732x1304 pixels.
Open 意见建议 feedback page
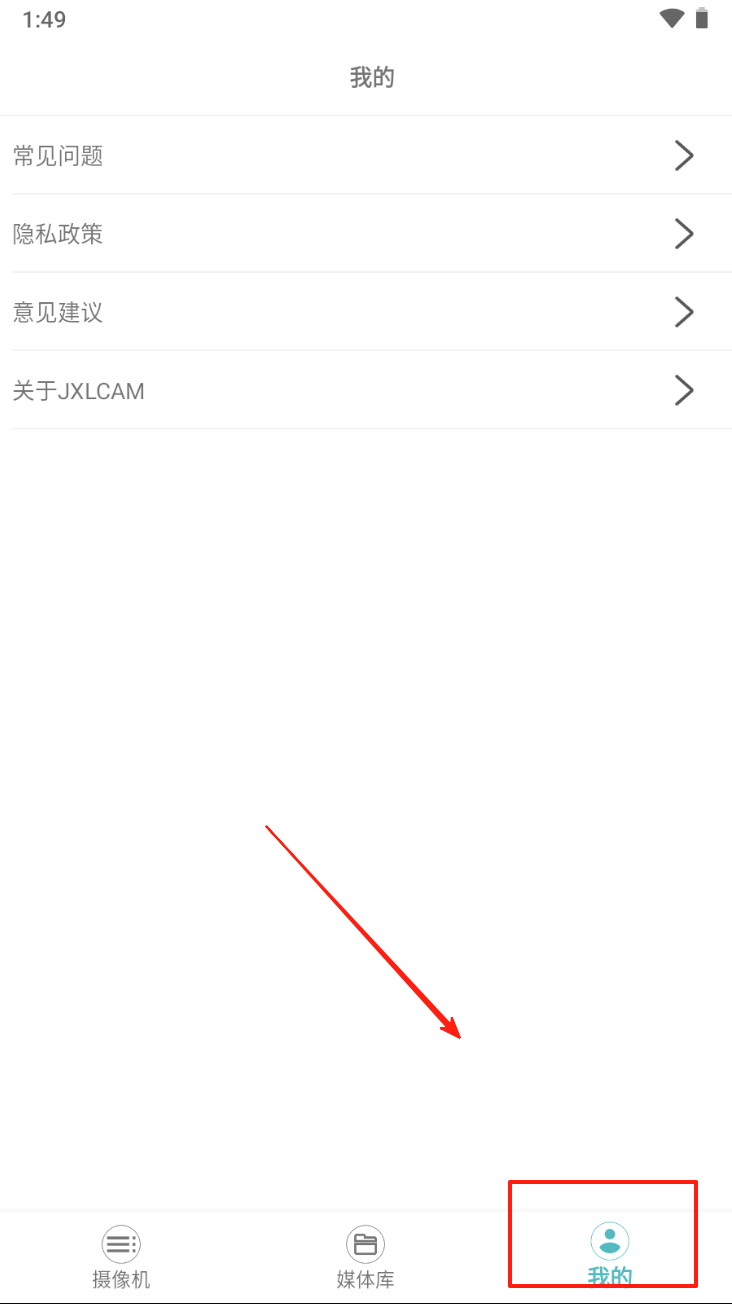coord(366,312)
